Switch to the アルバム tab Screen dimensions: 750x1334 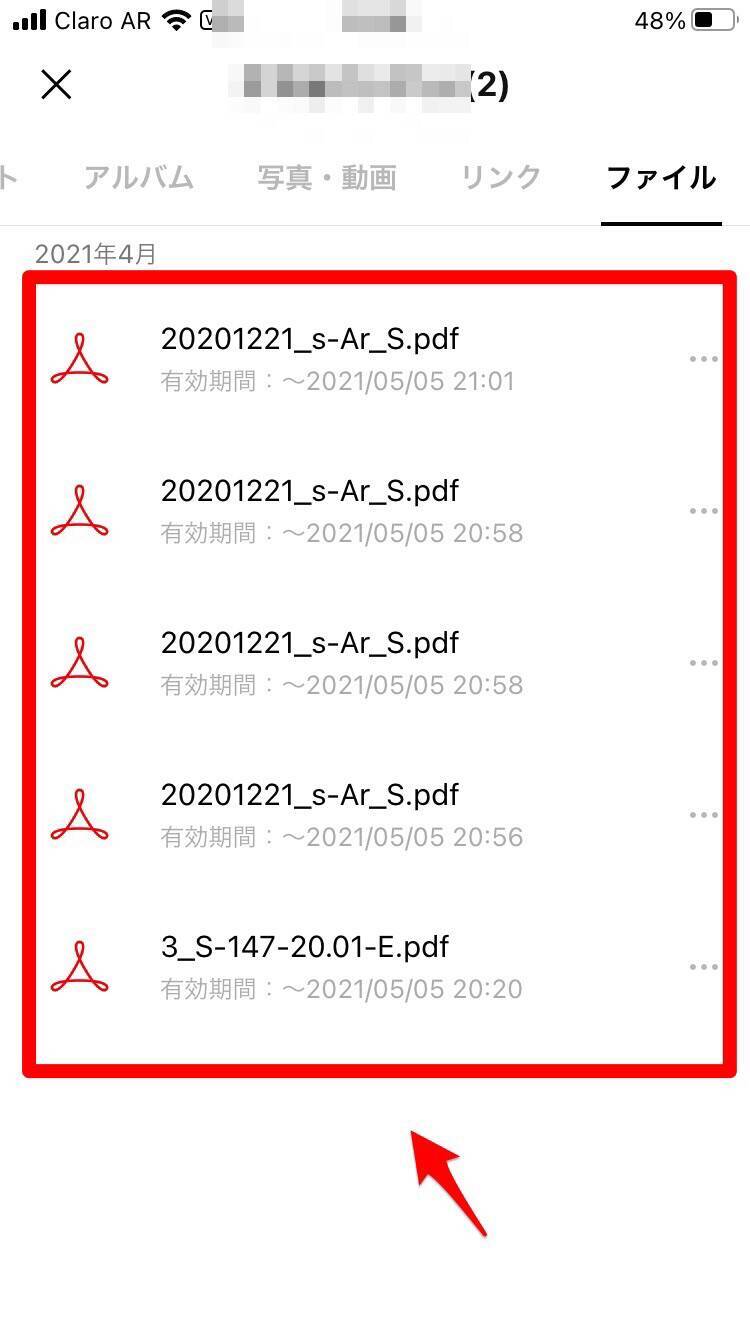point(138,178)
